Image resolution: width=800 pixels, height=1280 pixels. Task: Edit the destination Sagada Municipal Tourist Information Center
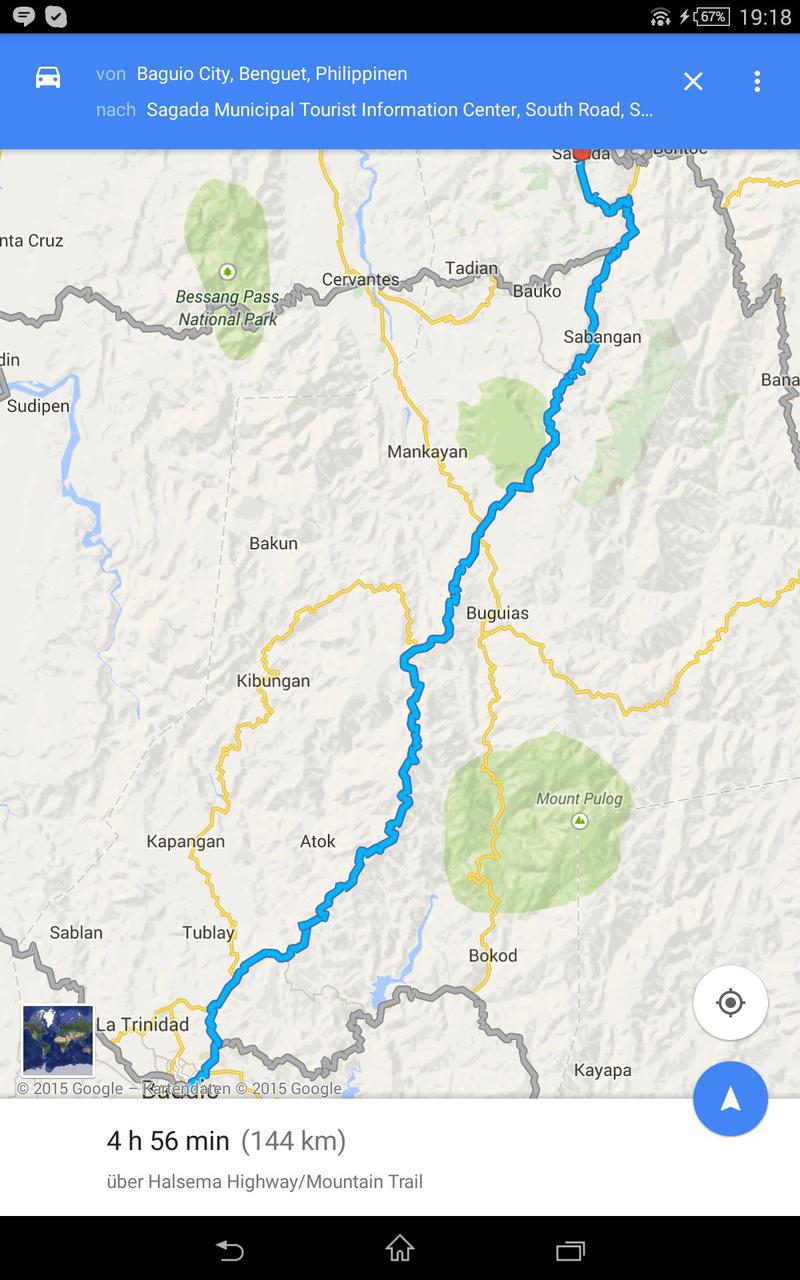[400, 110]
